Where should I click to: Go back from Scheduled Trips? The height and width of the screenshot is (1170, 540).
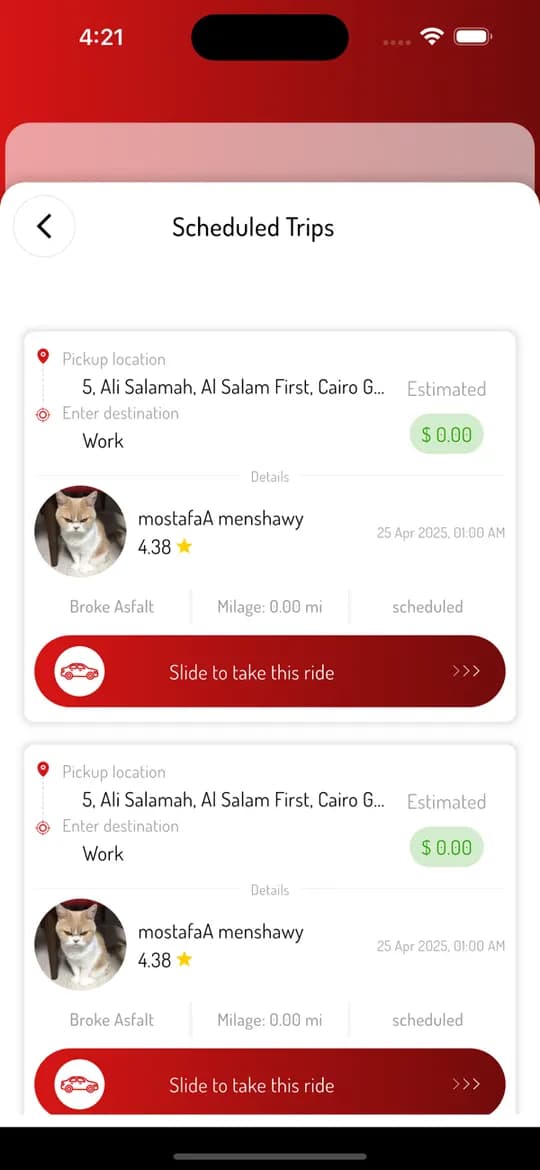(x=44, y=226)
